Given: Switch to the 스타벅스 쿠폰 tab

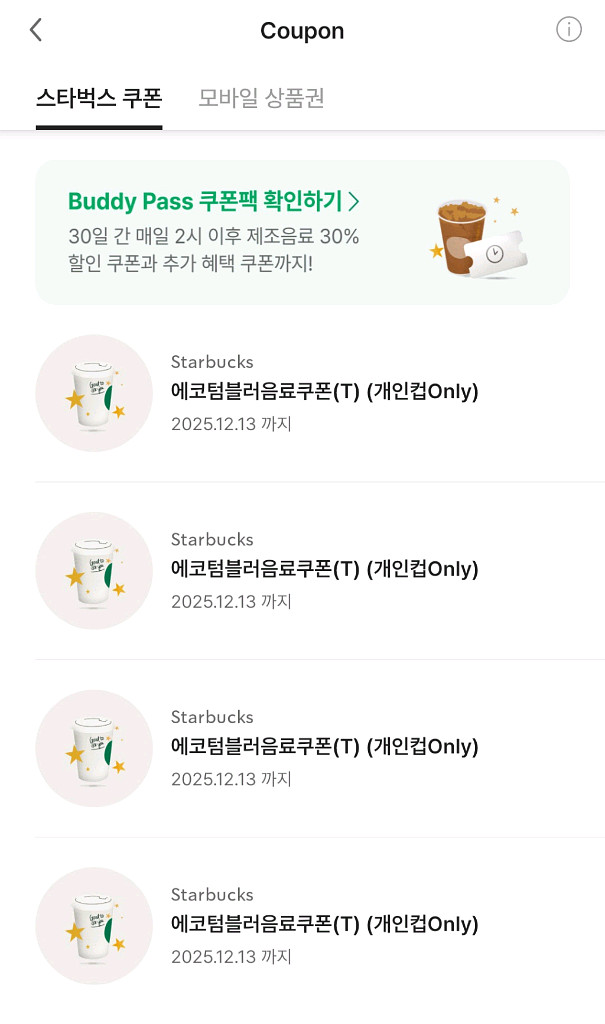Looking at the screenshot, I should pos(99,98).
